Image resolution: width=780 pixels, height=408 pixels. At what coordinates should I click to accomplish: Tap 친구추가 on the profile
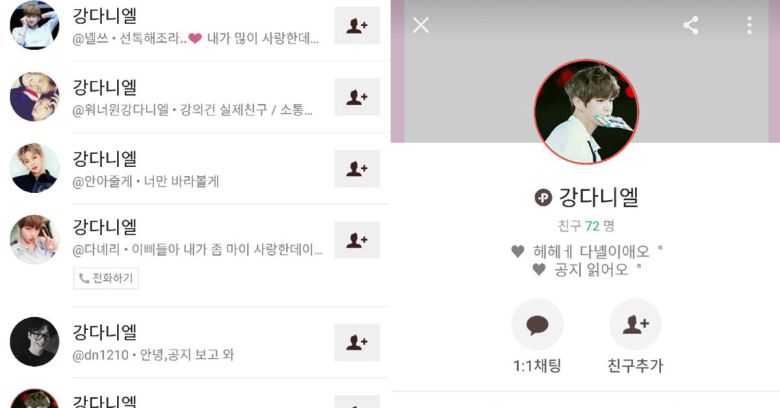click(635, 325)
